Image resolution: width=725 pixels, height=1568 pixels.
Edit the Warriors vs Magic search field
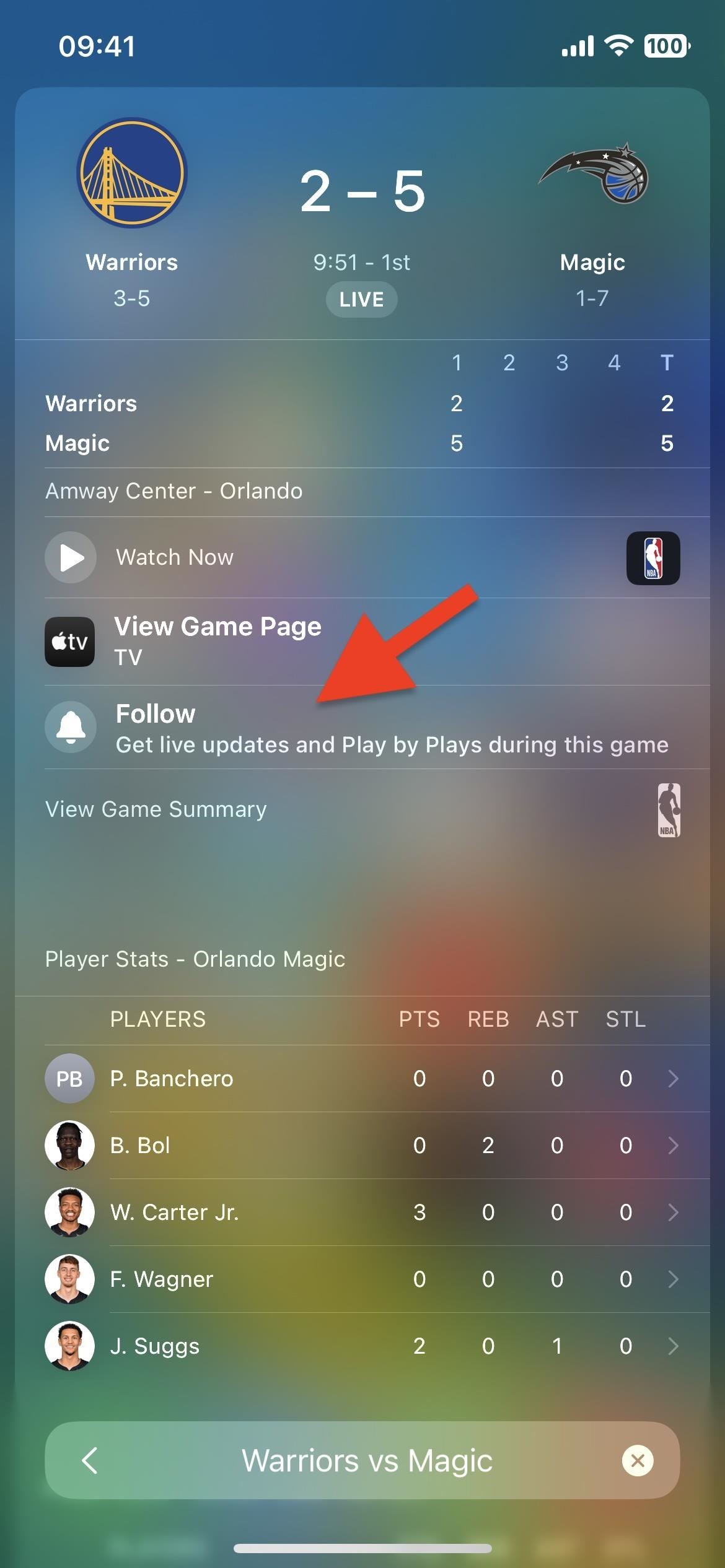point(367,1461)
